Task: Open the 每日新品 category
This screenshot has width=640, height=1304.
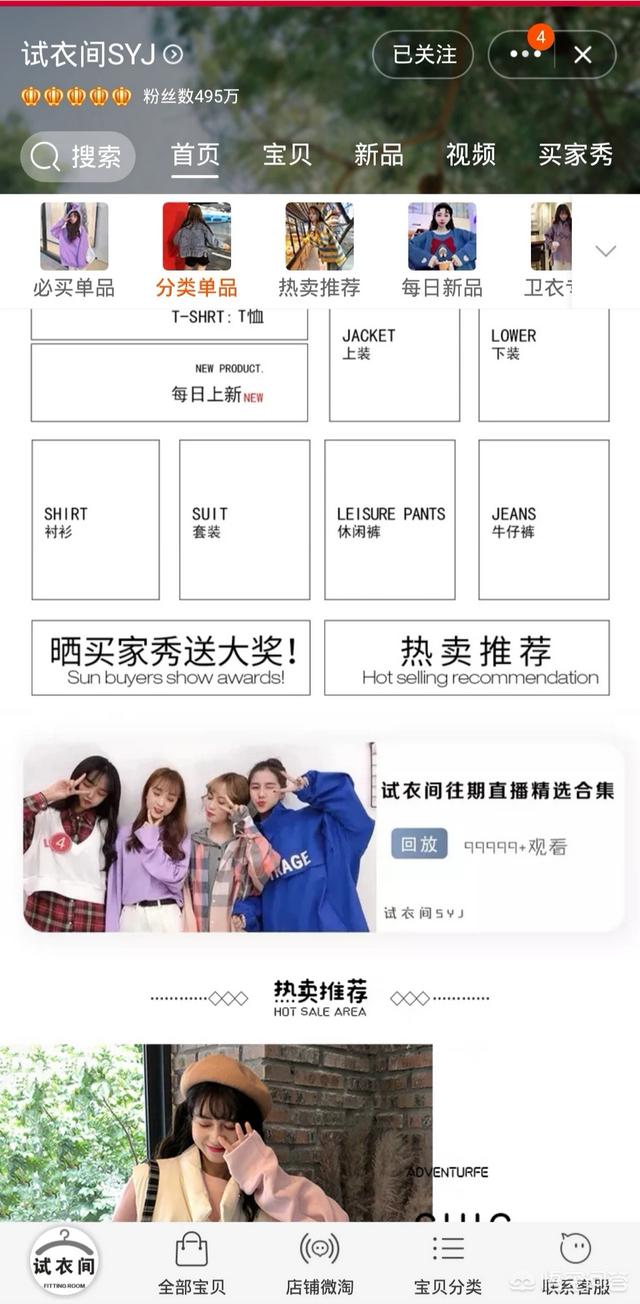Action: click(x=442, y=250)
